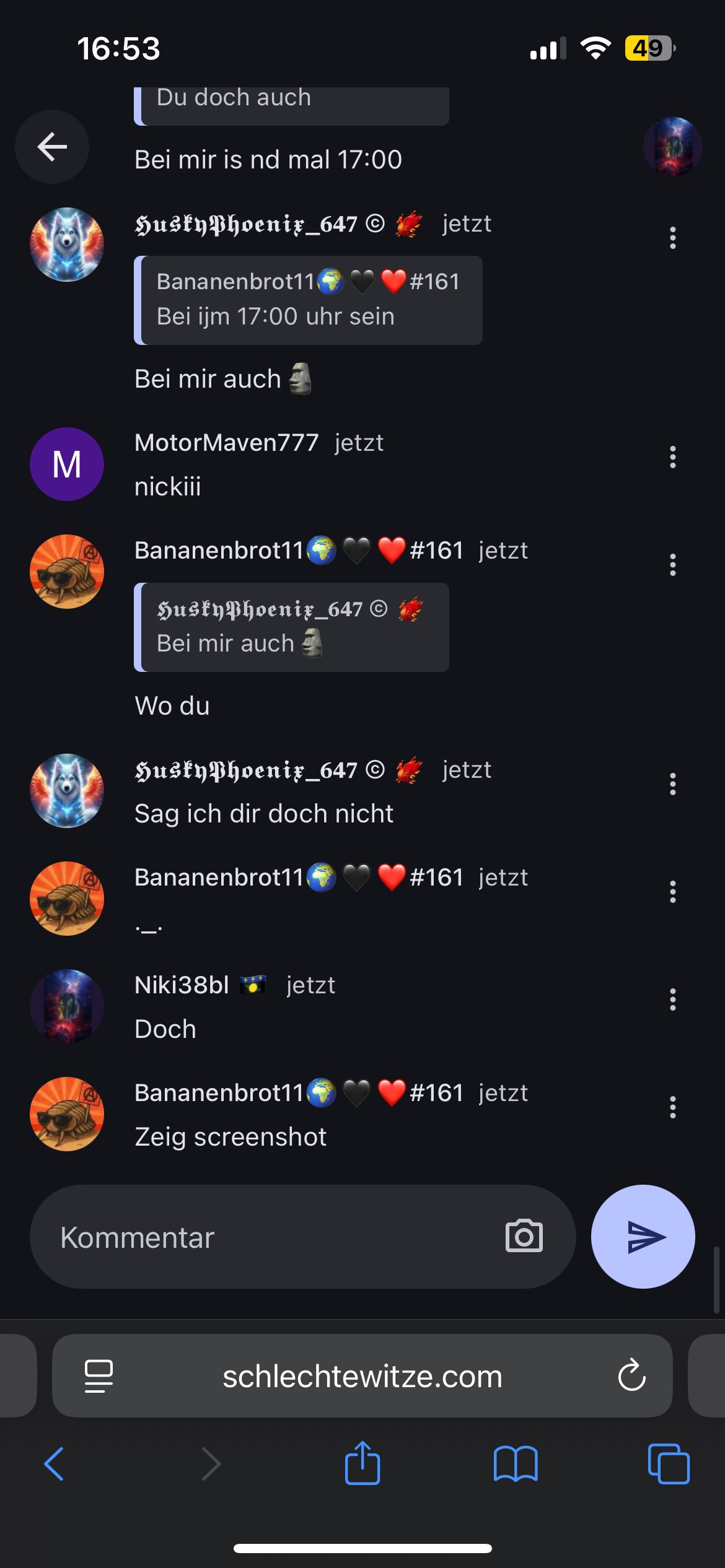Open options for 'Sag ich dir doch nicht'

pyautogui.click(x=672, y=784)
